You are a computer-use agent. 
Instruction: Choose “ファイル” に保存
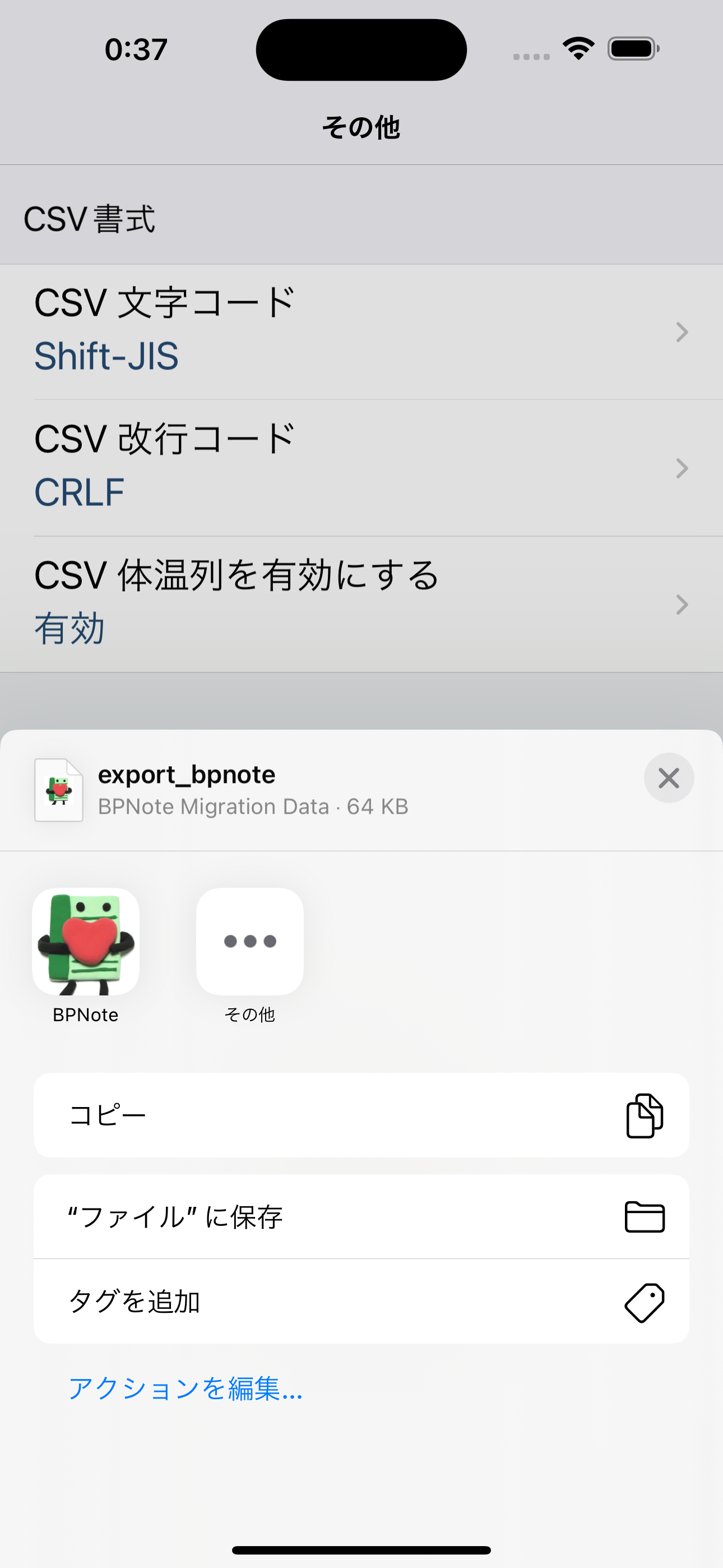click(x=361, y=1217)
